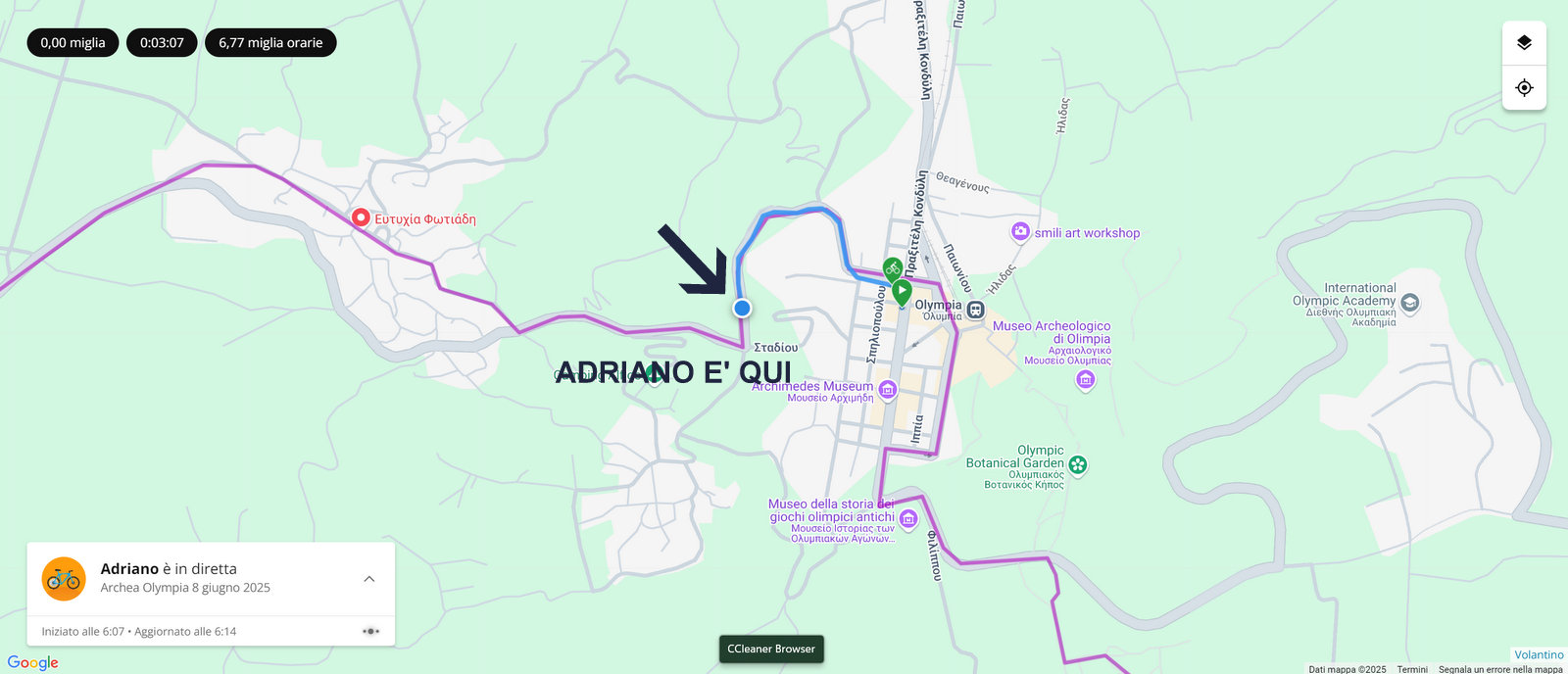Open the International Olympic Academy marker

tap(1409, 303)
